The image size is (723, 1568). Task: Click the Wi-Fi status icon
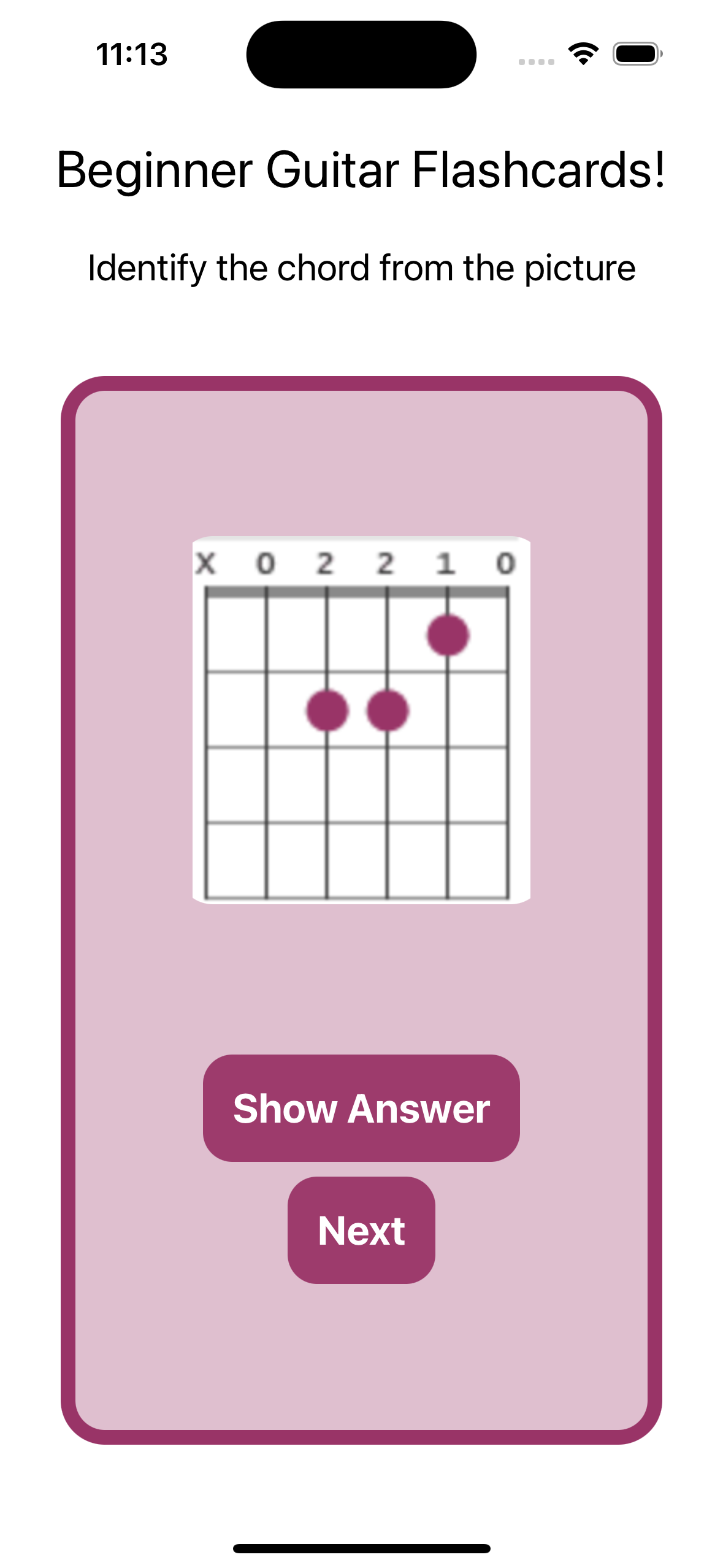point(582,54)
